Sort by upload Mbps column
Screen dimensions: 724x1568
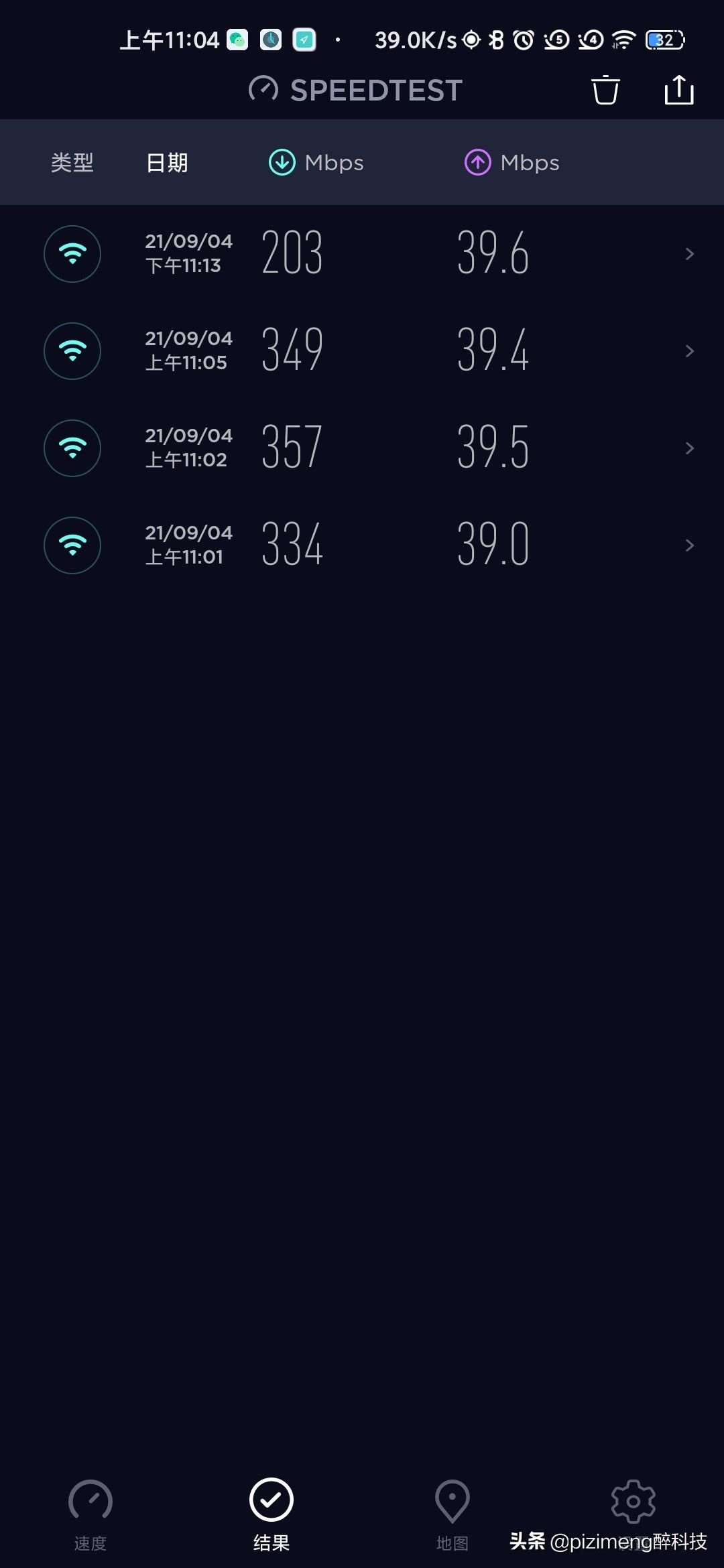(512, 163)
